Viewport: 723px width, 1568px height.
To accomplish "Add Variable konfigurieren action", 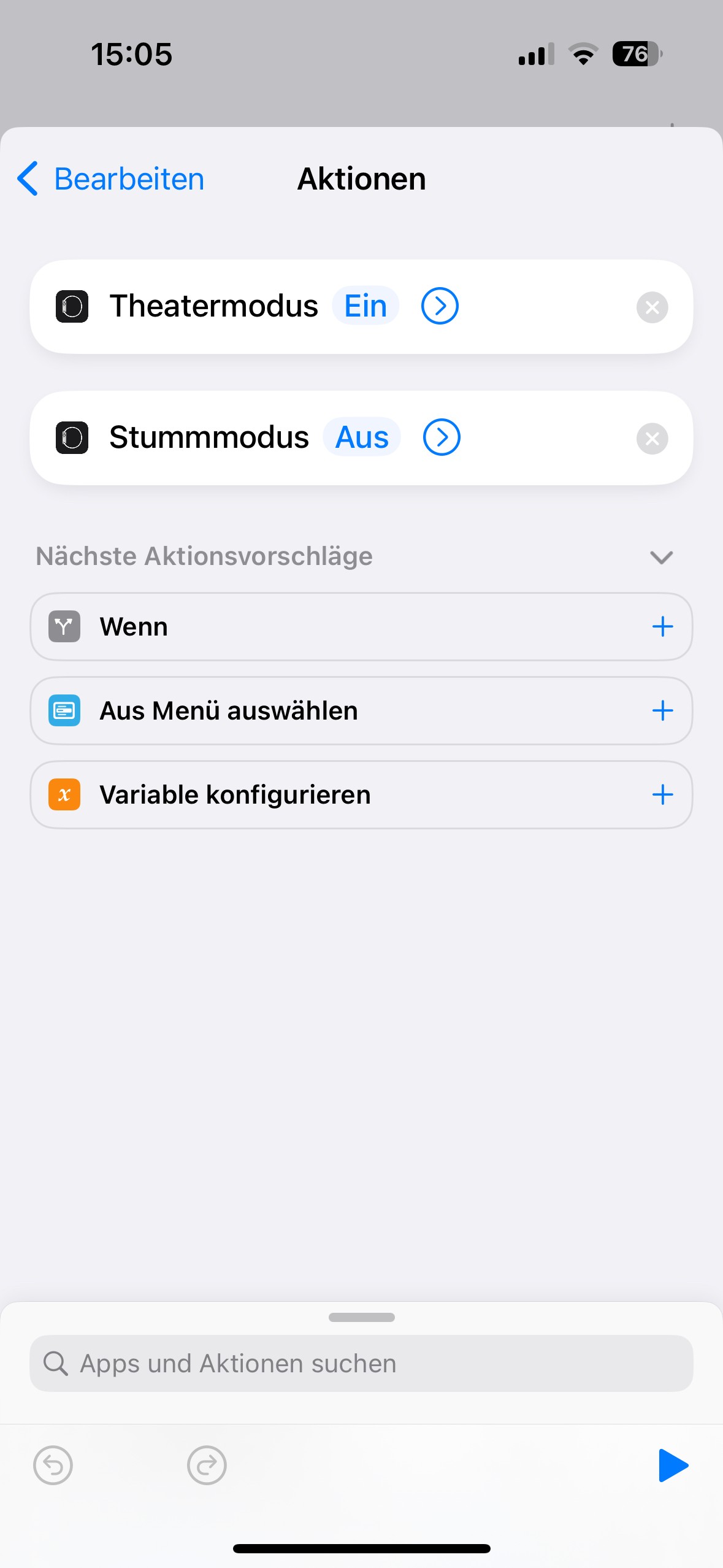I will (662, 795).
